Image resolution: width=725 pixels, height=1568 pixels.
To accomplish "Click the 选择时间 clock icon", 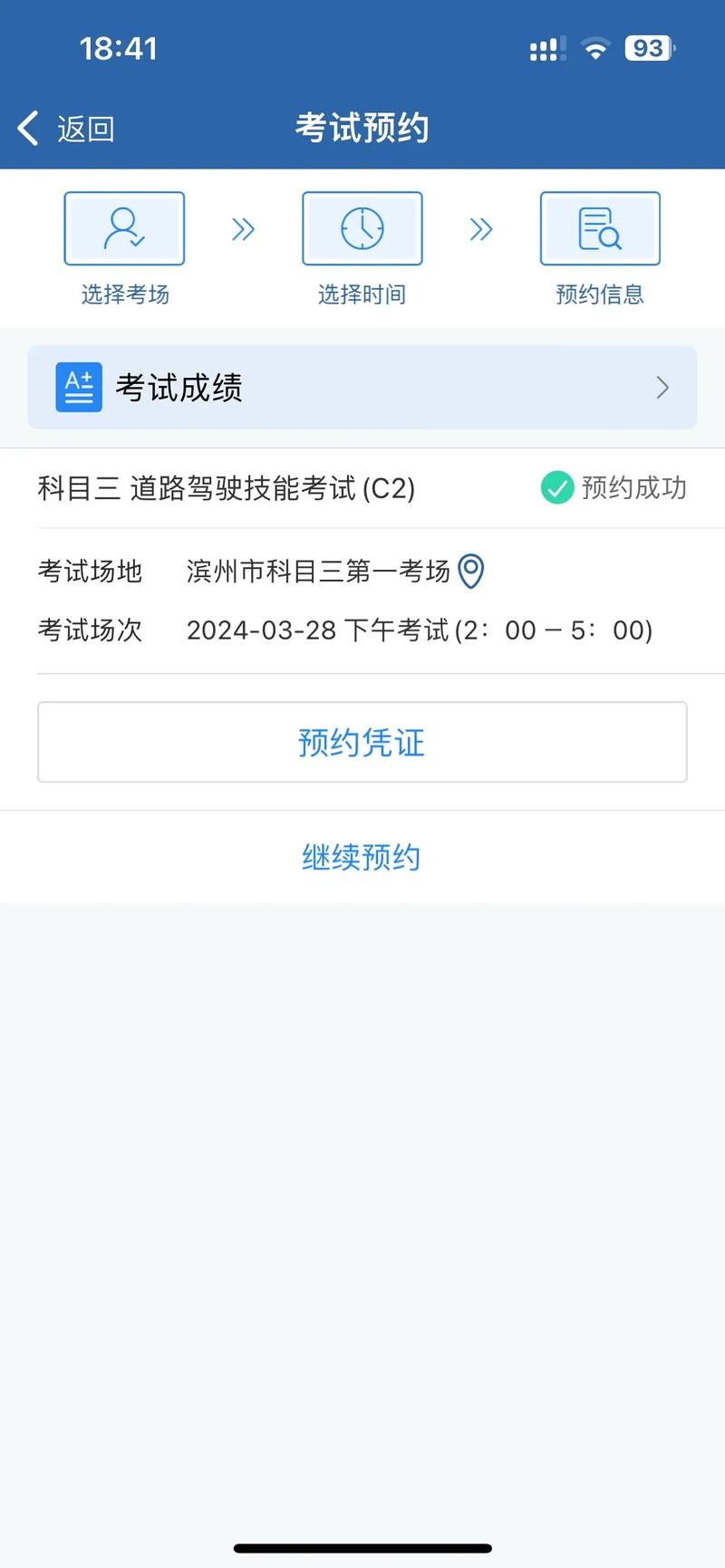I will point(362,228).
